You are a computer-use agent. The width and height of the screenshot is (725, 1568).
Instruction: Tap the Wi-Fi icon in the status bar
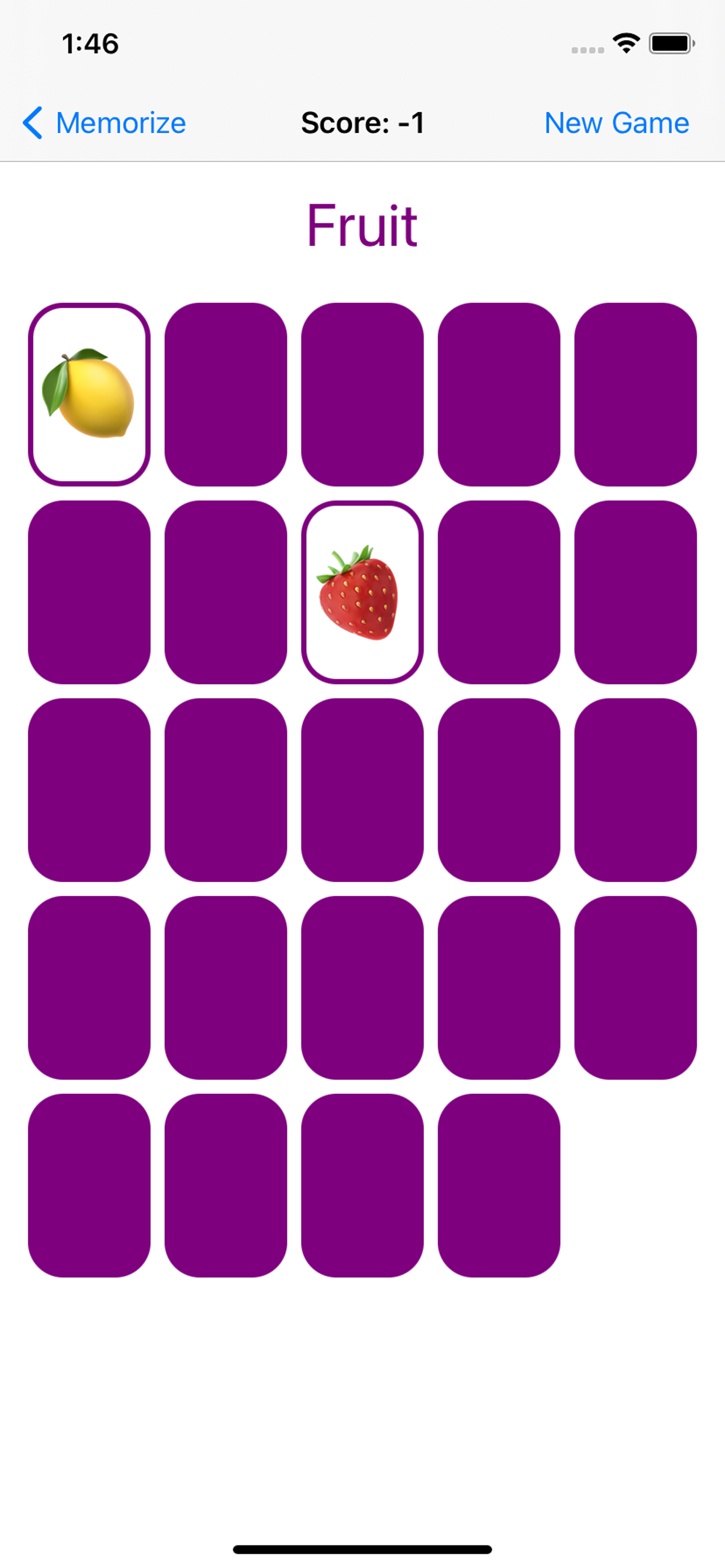[x=626, y=41]
